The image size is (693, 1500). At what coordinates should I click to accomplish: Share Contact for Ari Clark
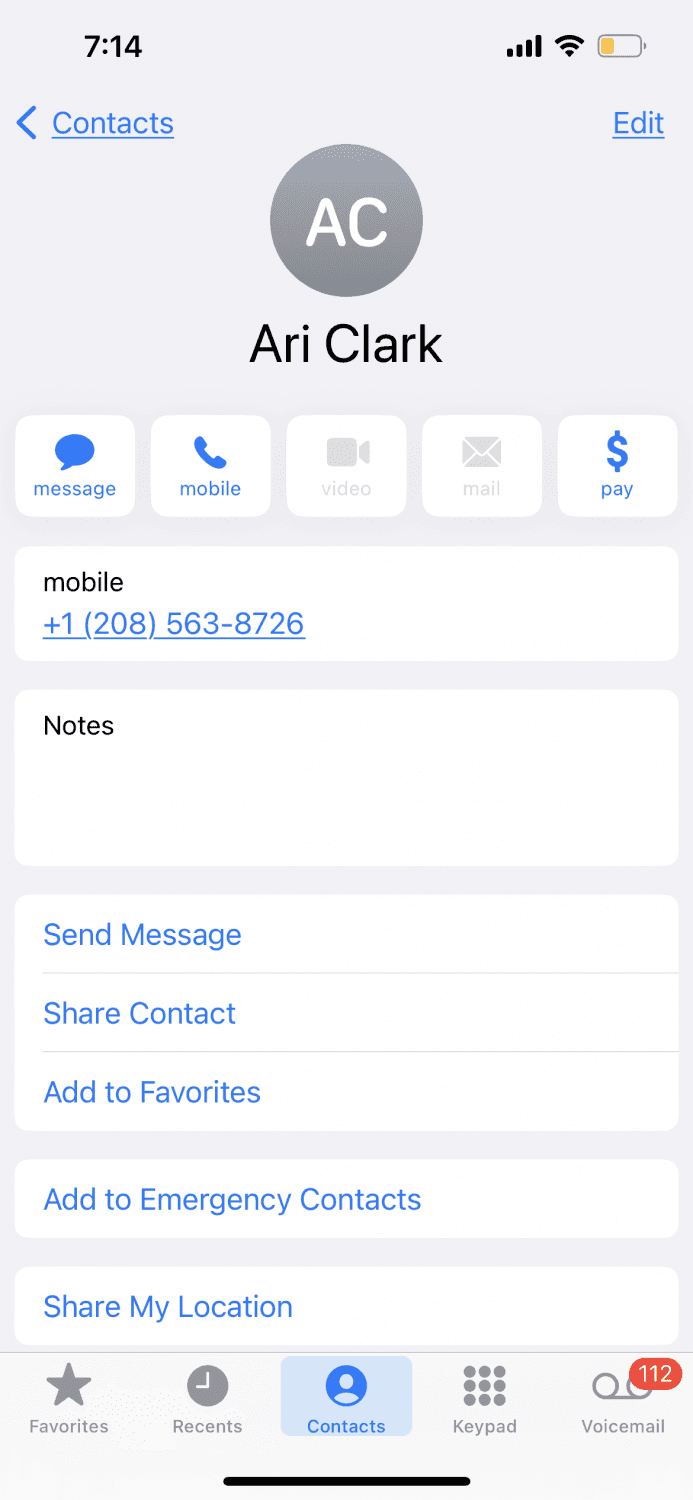coord(140,1013)
